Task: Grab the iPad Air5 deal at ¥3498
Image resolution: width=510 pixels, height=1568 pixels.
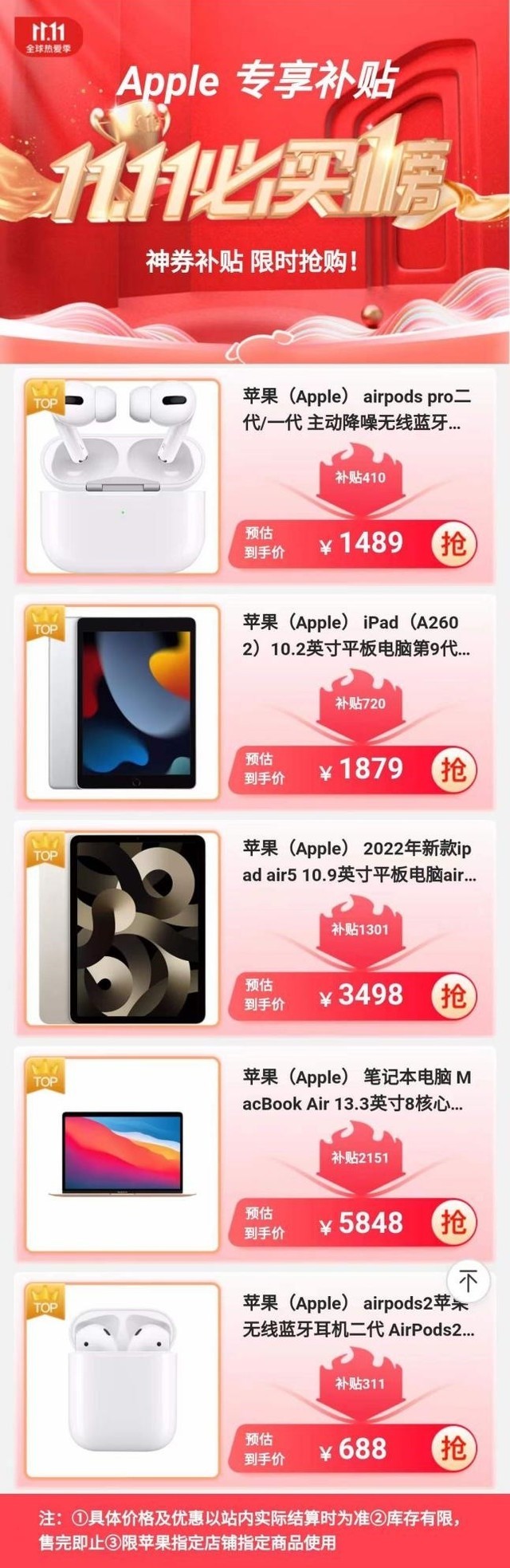Action: [453, 995]
